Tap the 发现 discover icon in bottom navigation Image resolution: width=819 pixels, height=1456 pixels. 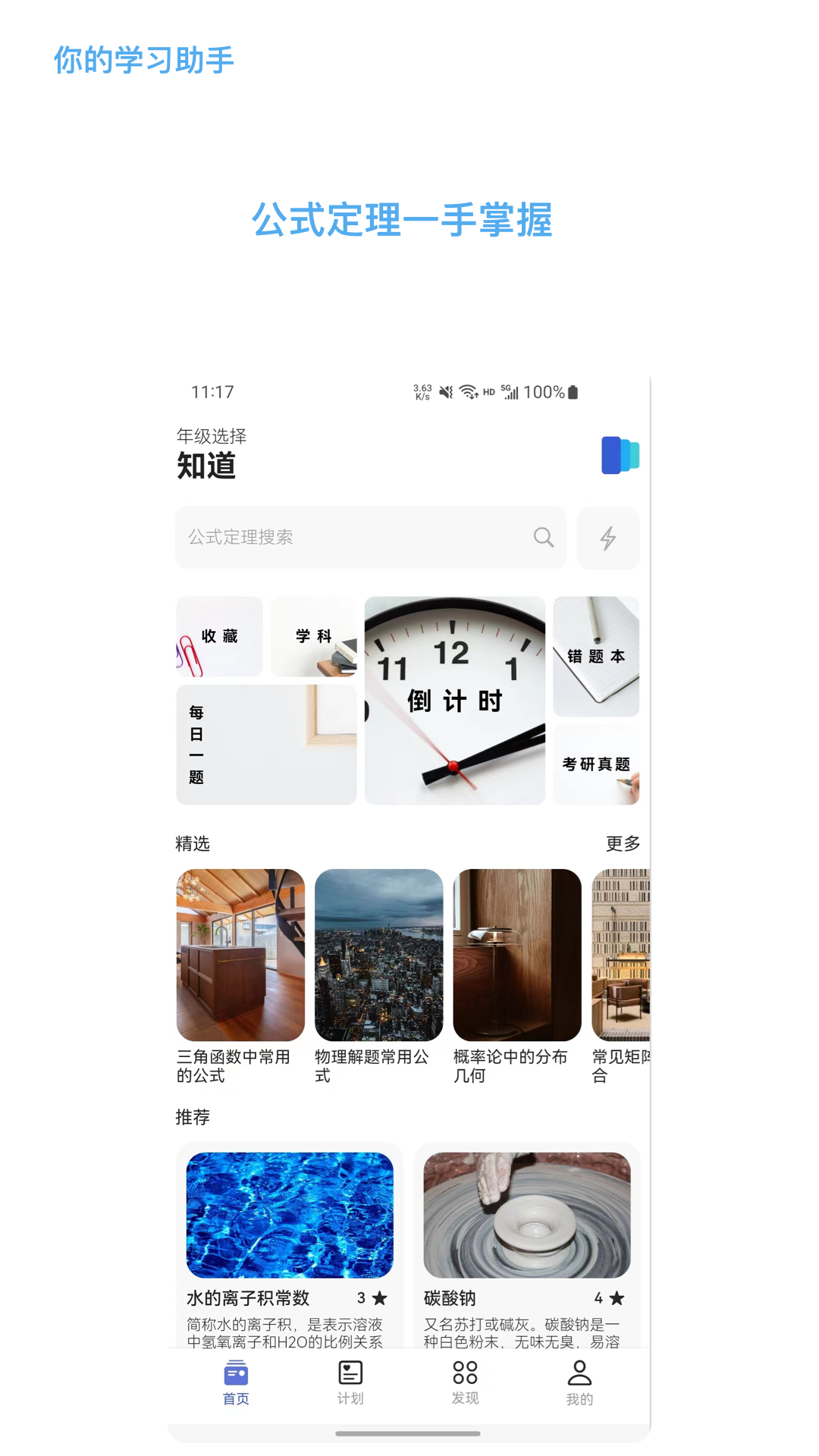[x=465, y=1374]
